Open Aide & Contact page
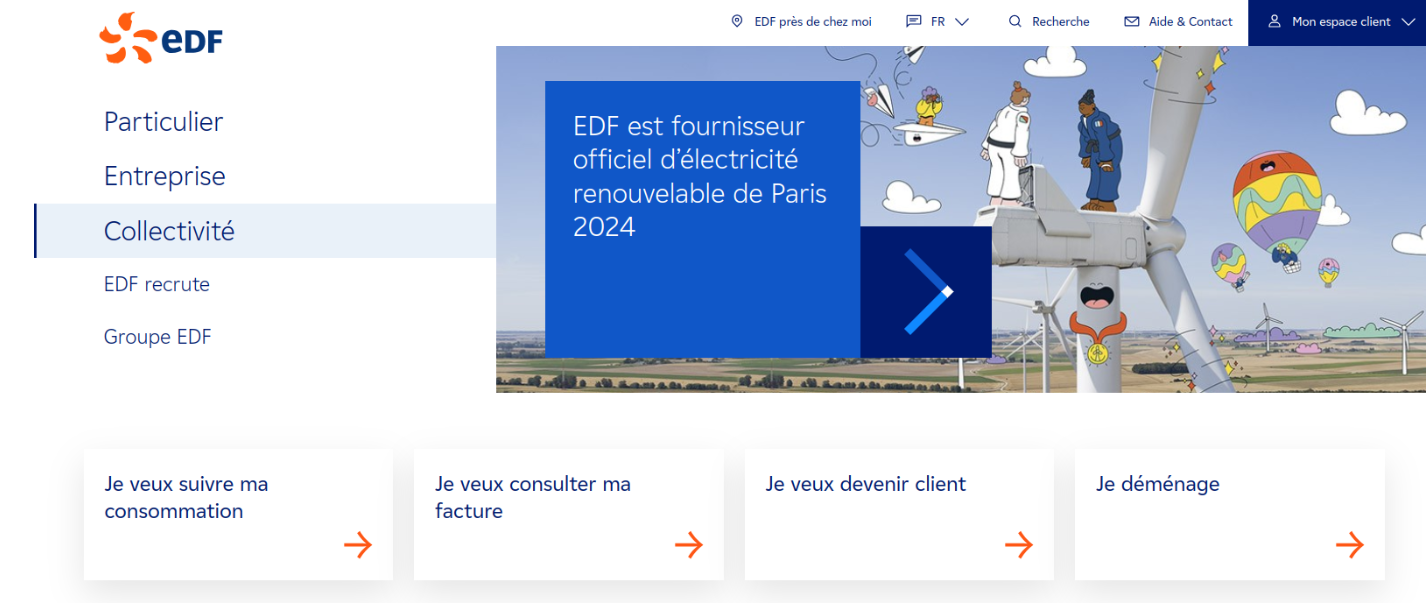The height and width of the screenshot is (603, 1426). point(1178,22)
